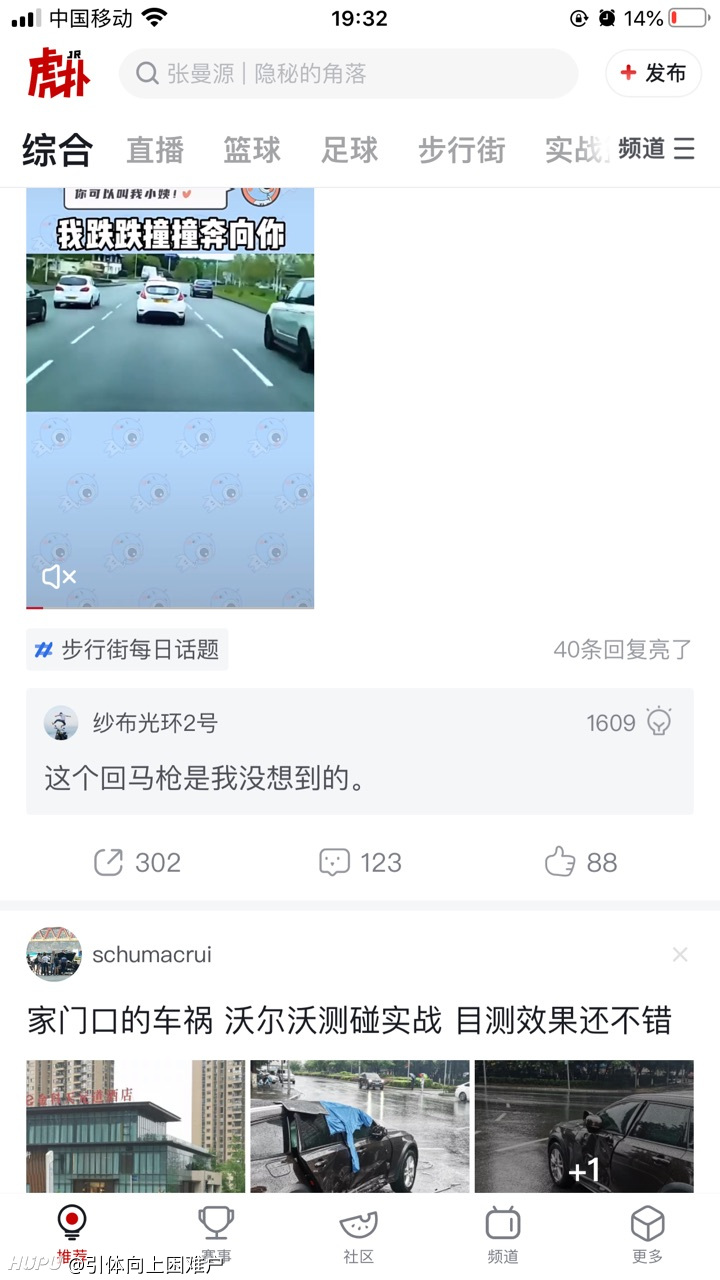This screenshot has width=720, height=1280.
Task: Select the 足球 tab
Action: 350,150
